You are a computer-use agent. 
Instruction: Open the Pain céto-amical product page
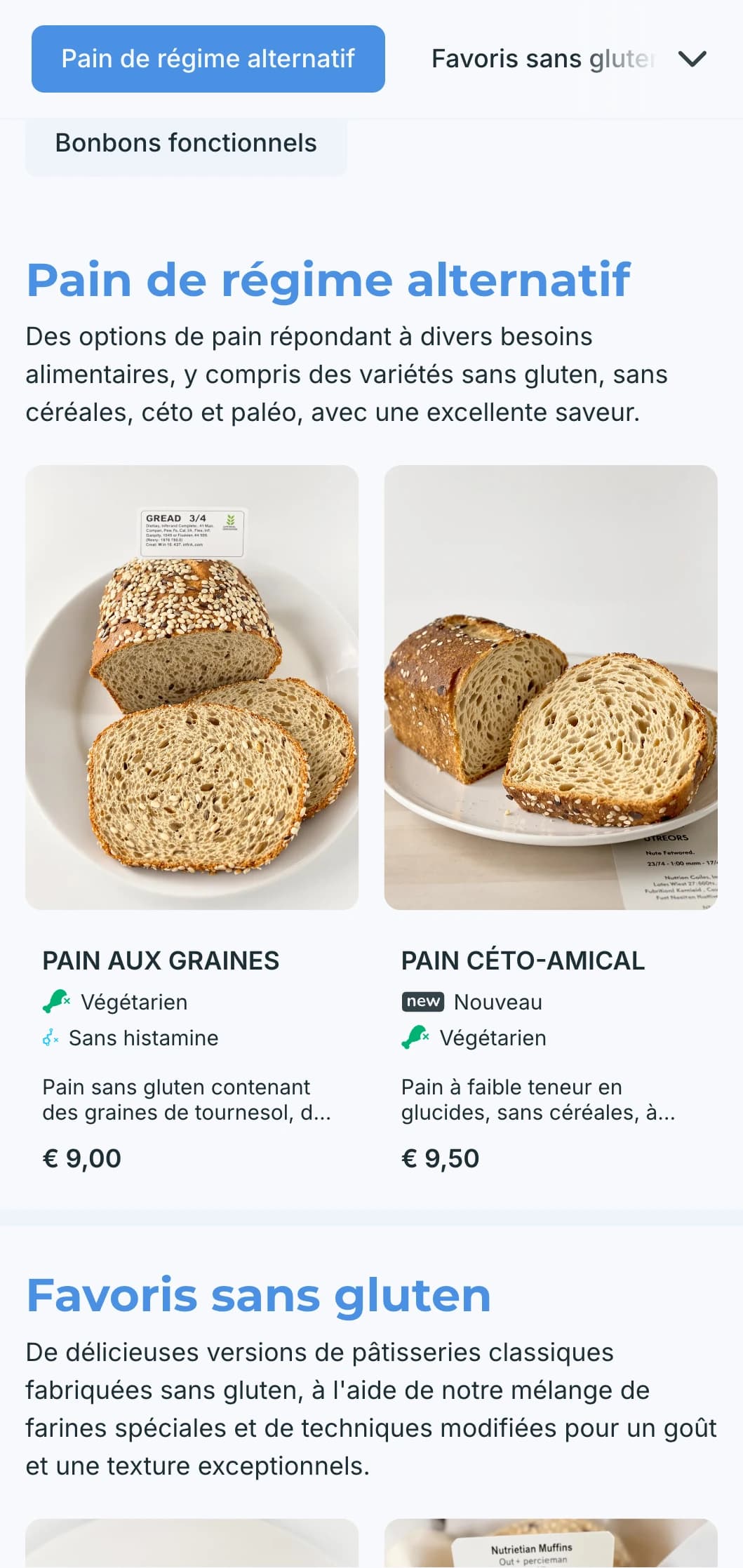523,960
